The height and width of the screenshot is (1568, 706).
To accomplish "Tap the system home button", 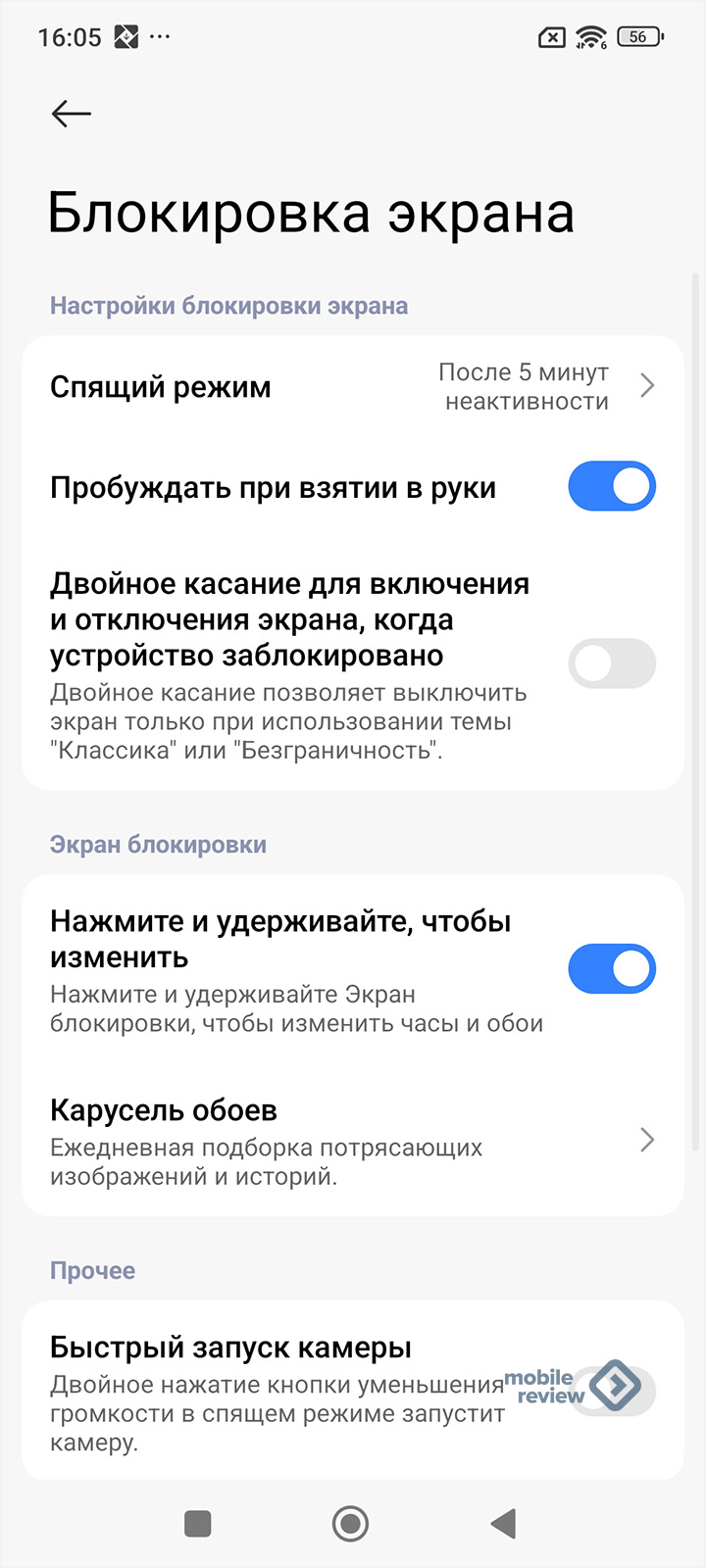I will [x=351, y=1523].
